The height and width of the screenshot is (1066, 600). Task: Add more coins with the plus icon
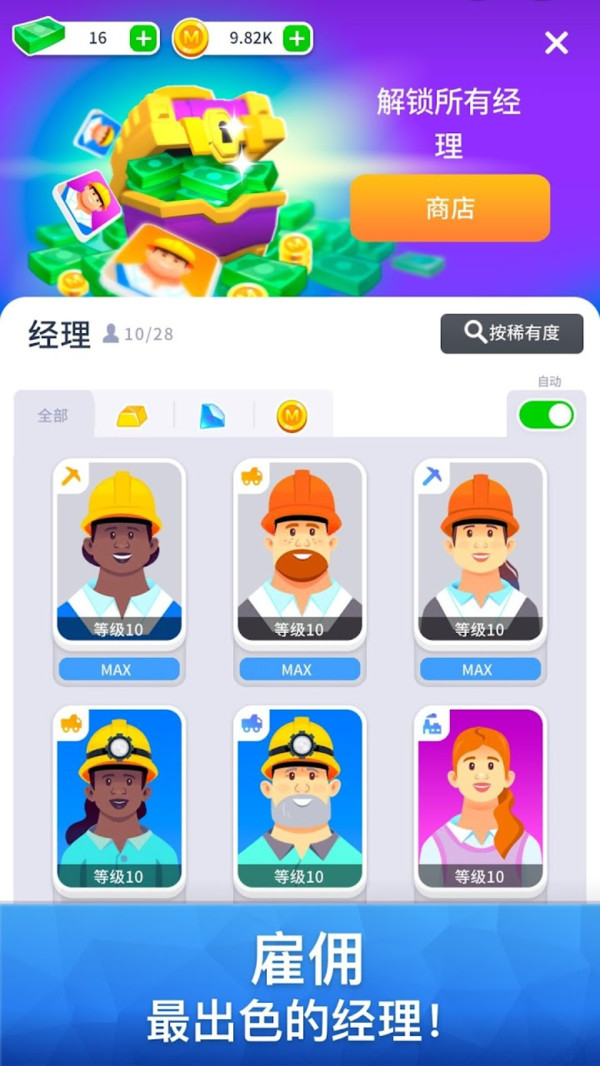coord(296,39)
